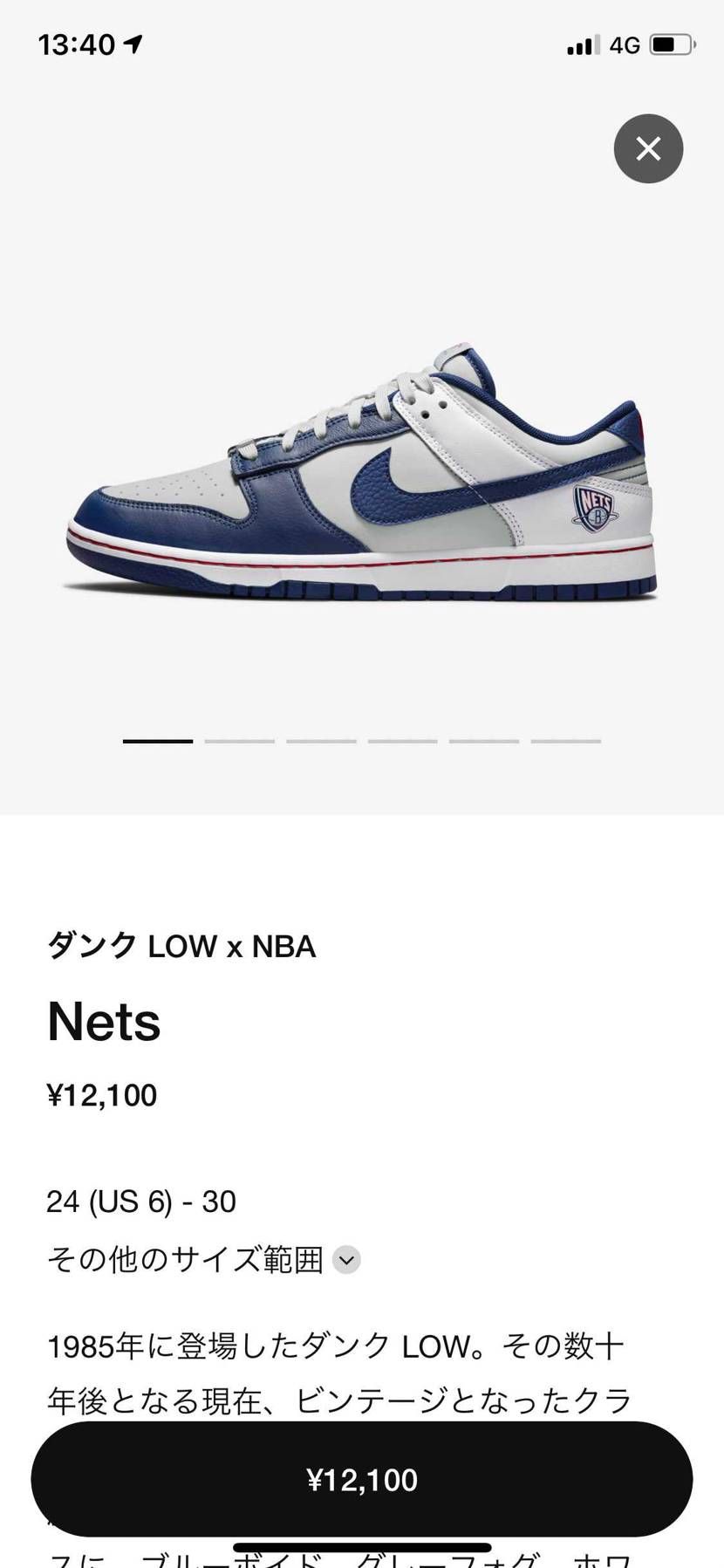Viewport: 724px width, 1568px height.
Task: Select the Nets product title
Action: [103, 1022]
